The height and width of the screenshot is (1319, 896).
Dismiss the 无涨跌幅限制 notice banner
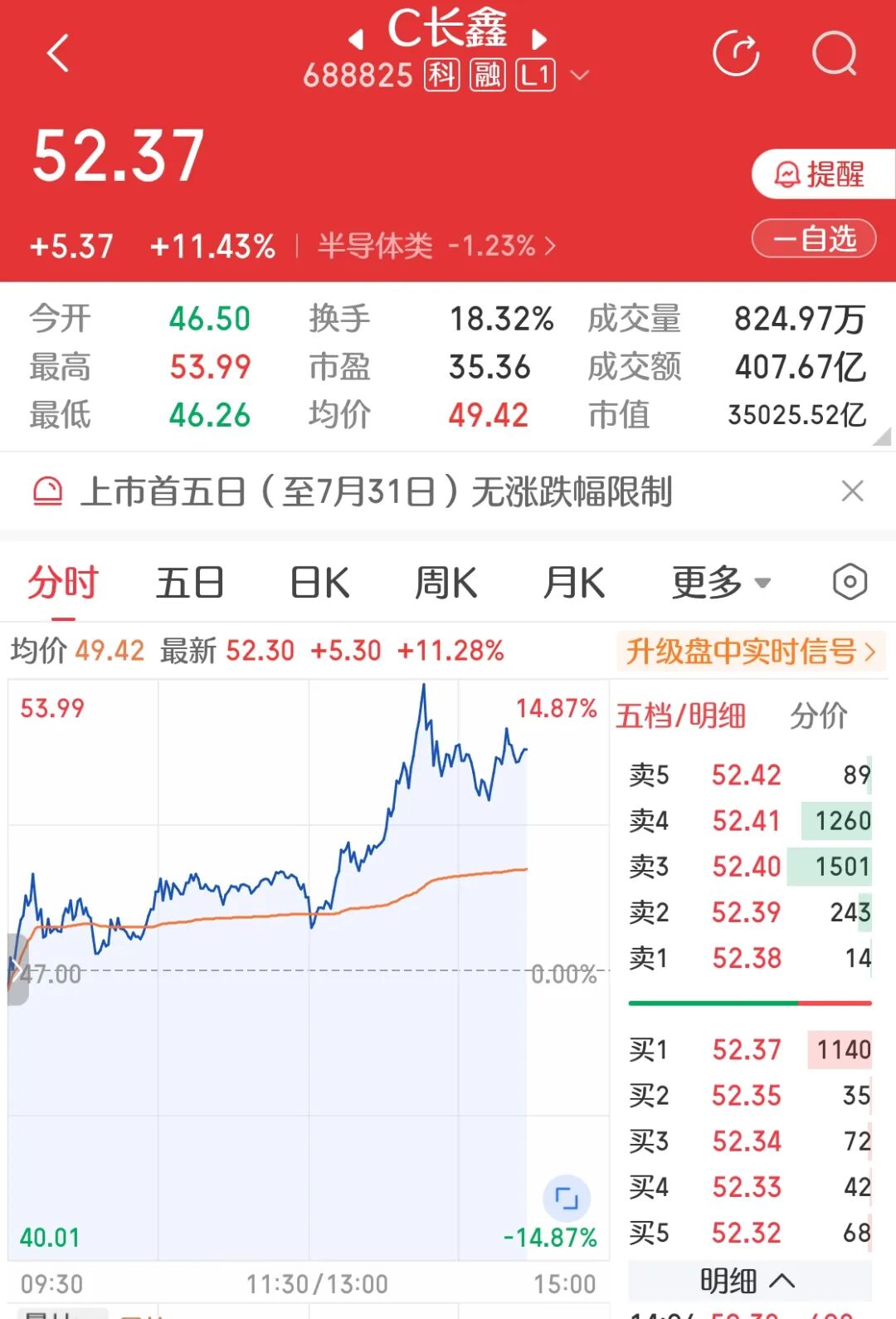click(852, 491)
